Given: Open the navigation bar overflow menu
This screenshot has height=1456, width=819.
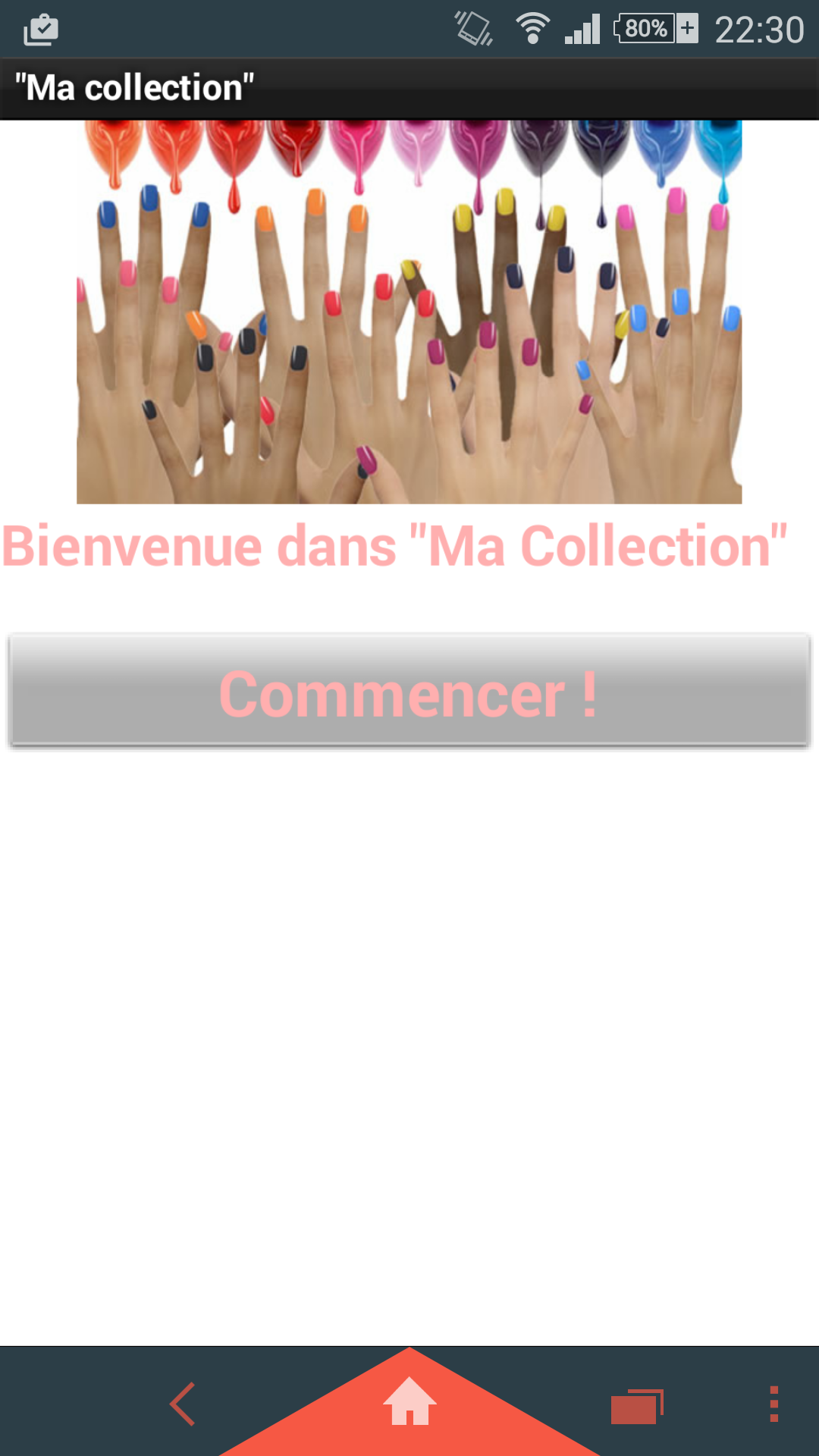Looking at the screenshot, I should coord(773,1404).
